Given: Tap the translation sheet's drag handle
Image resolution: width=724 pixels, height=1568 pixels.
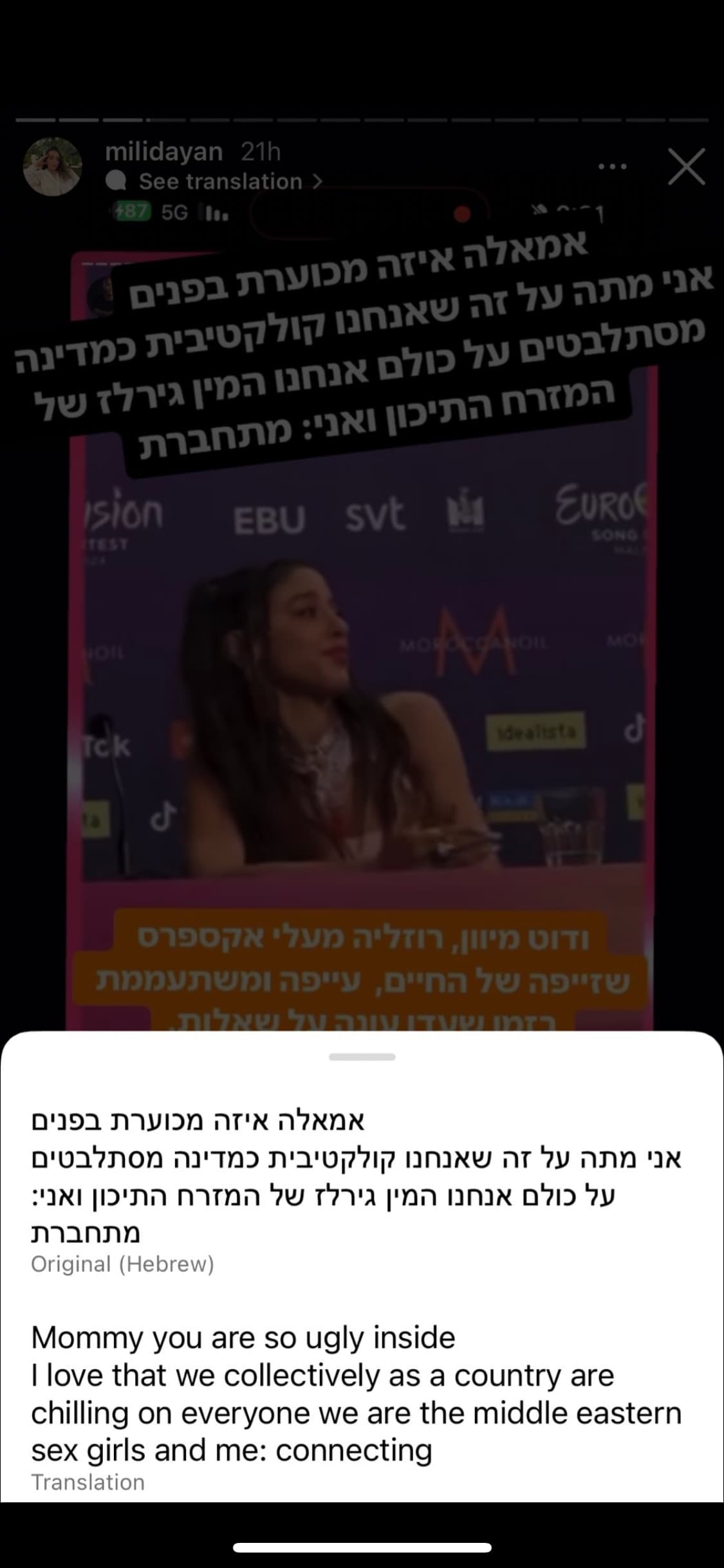Looking at the screenshot, I should click(x=362, y=1056).
